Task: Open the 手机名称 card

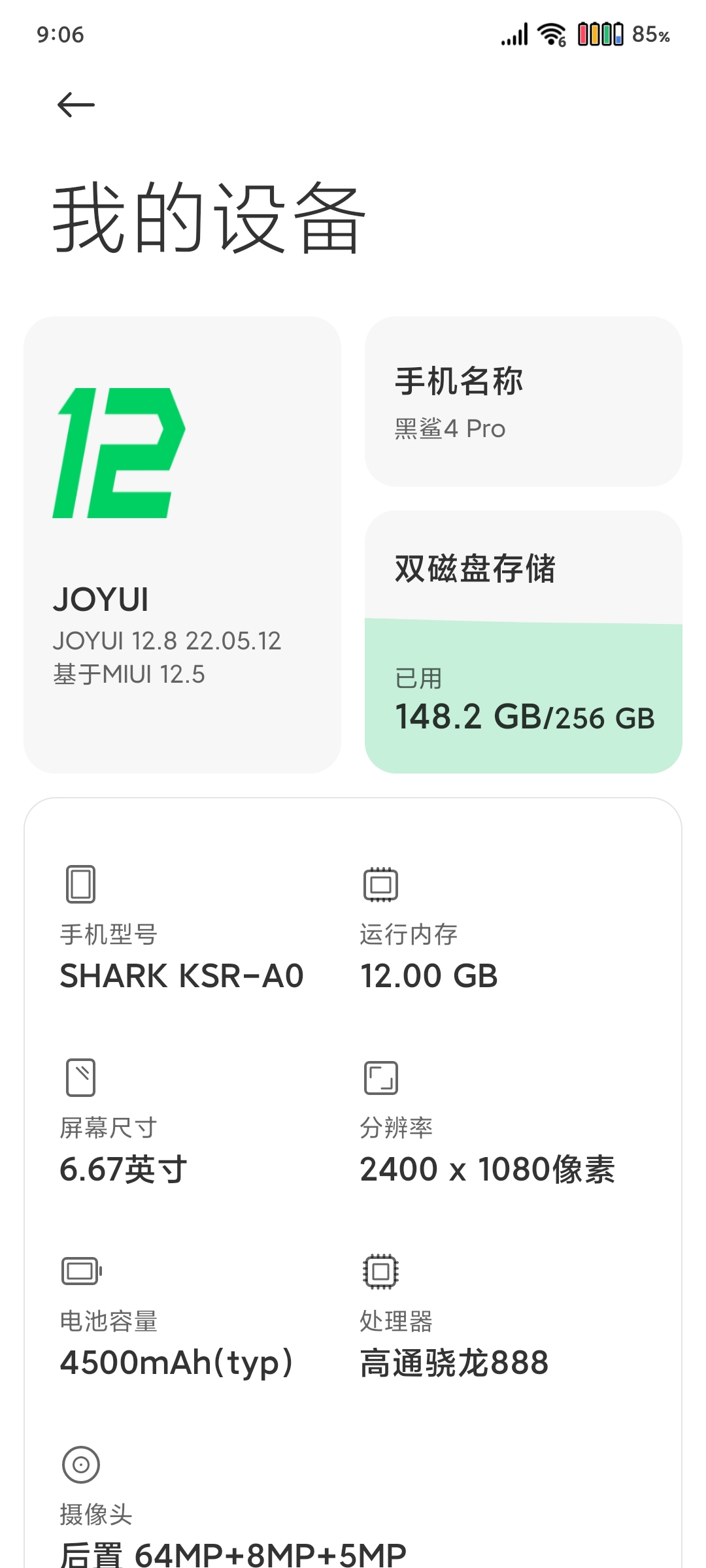Action: pos(524,402)
